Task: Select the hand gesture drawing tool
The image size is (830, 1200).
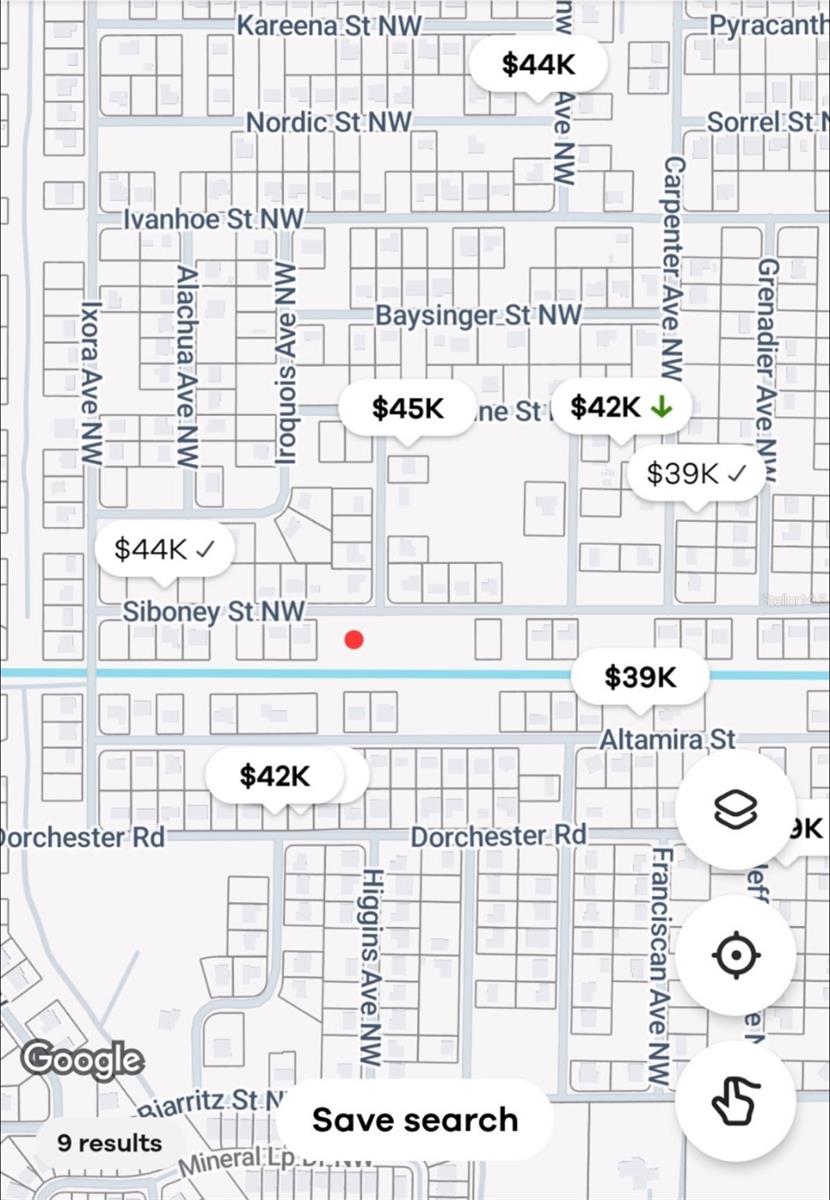Action: 737,1102
